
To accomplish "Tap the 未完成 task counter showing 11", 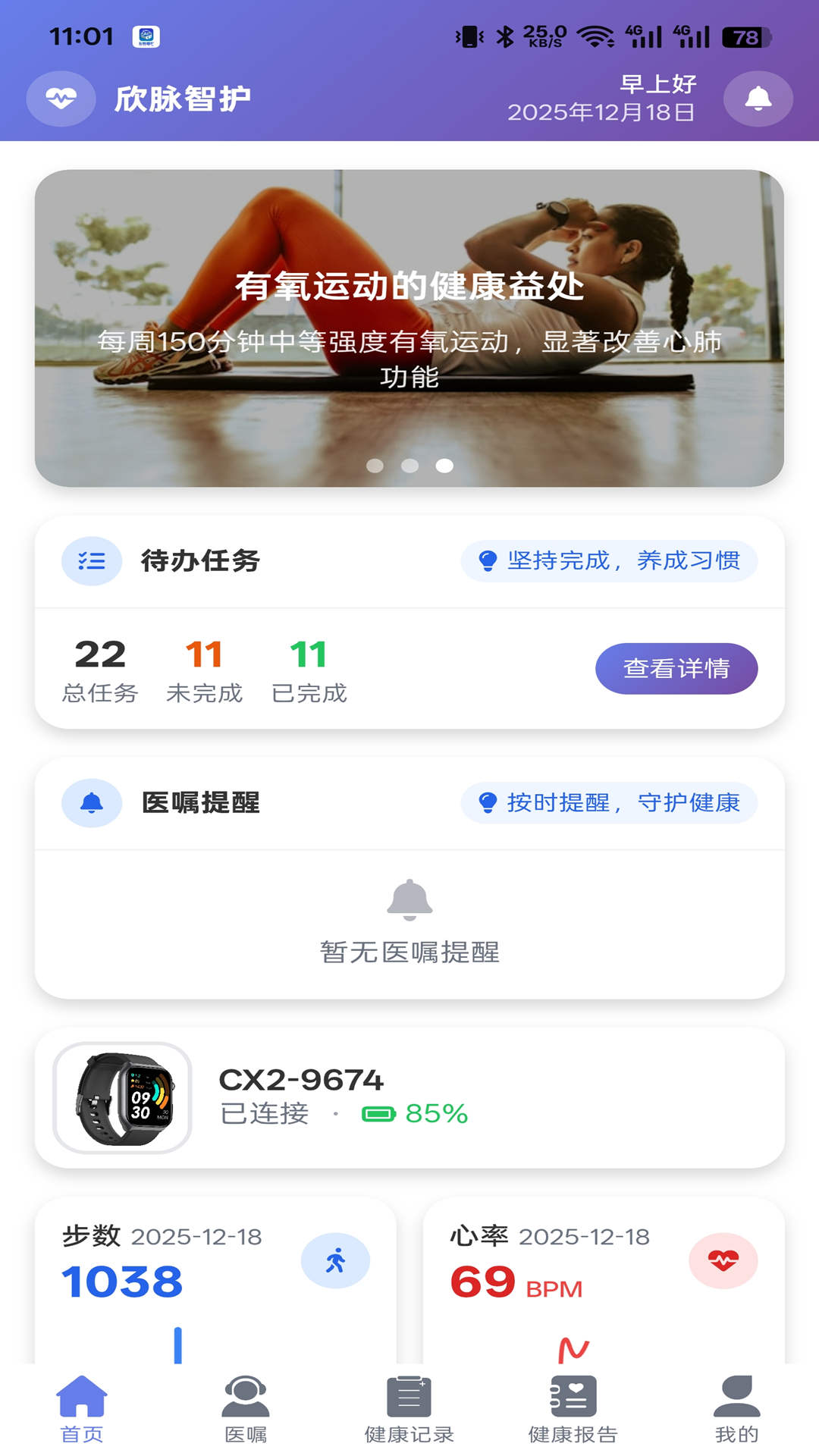I will coord(202,669).
